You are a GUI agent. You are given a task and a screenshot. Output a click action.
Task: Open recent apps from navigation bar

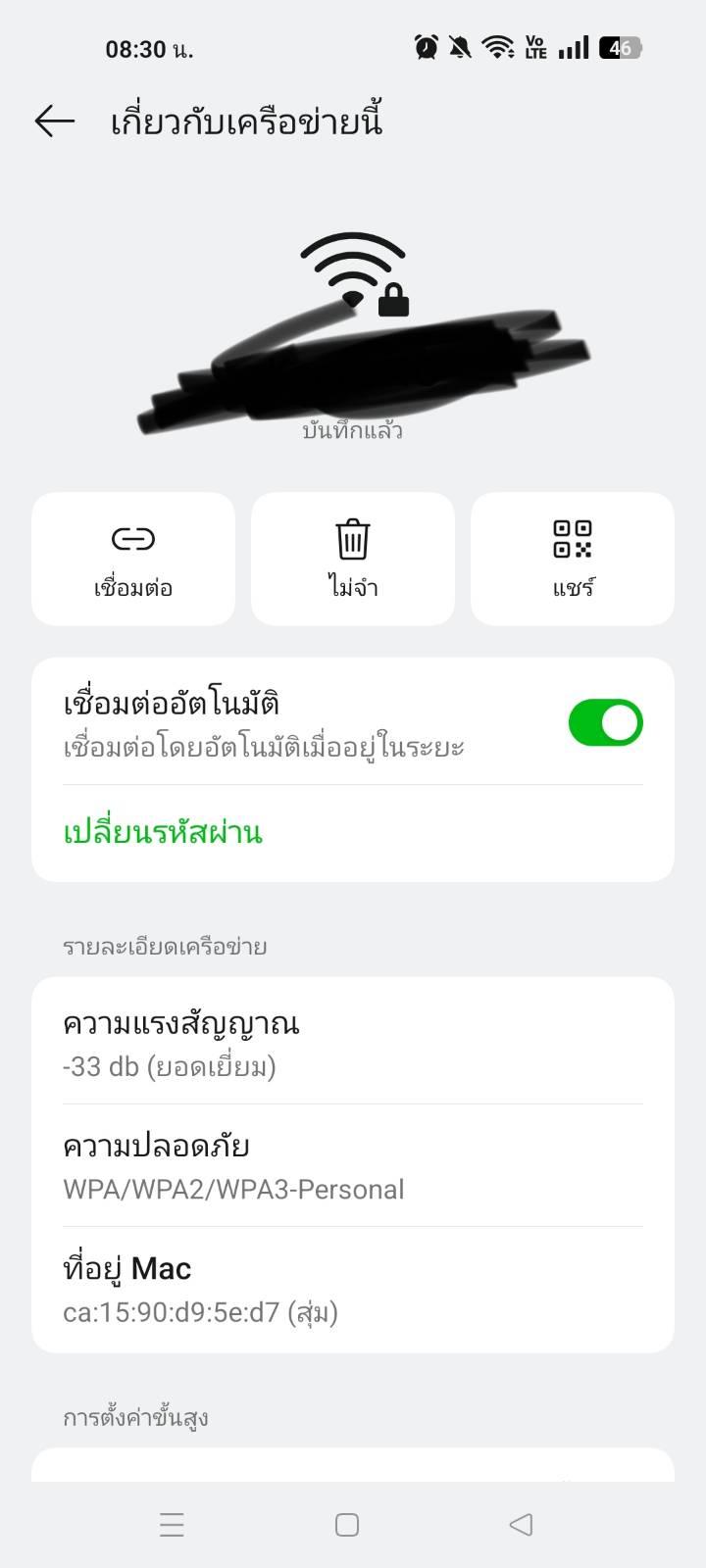pyautogui.click(x=172, y=1525)
